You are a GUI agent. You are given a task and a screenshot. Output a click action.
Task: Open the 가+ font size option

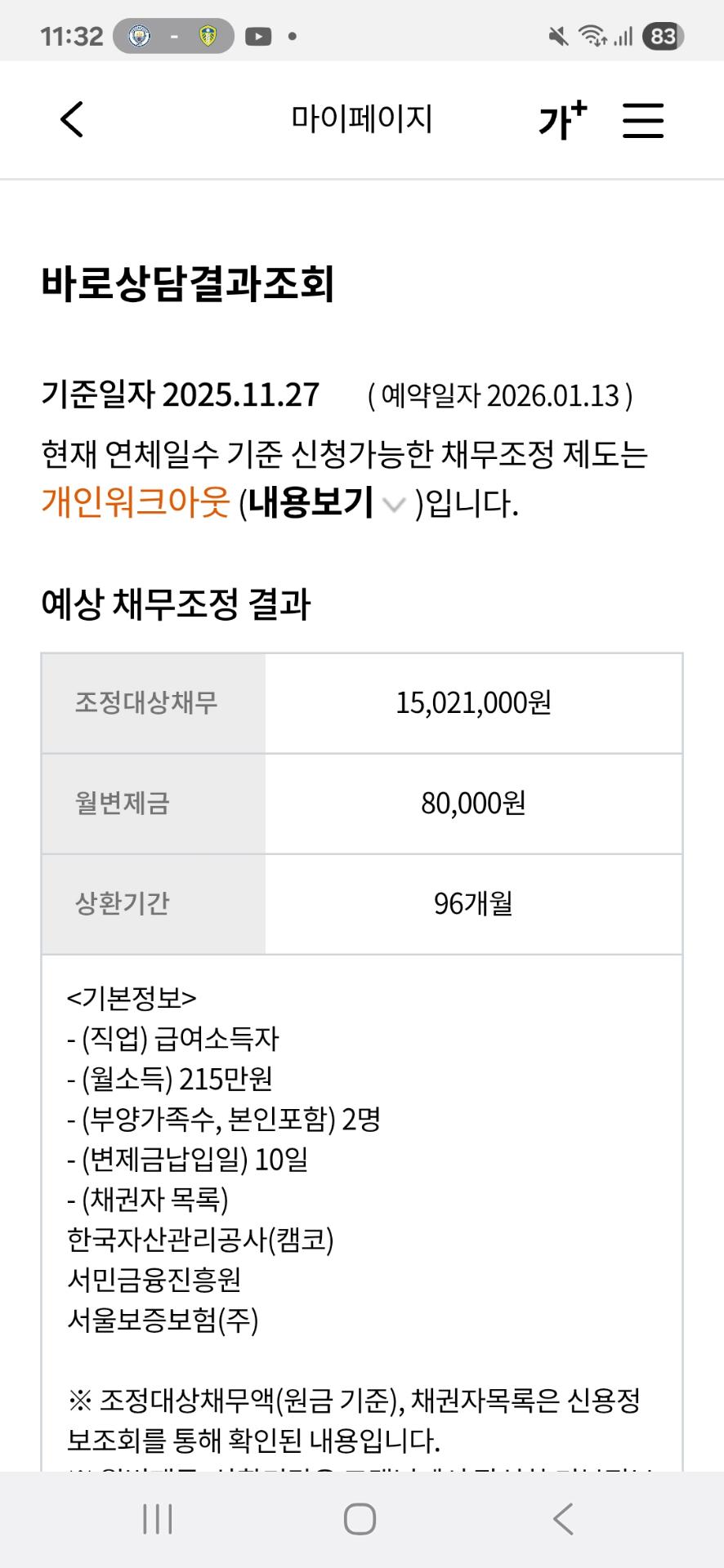pos(562,120)
